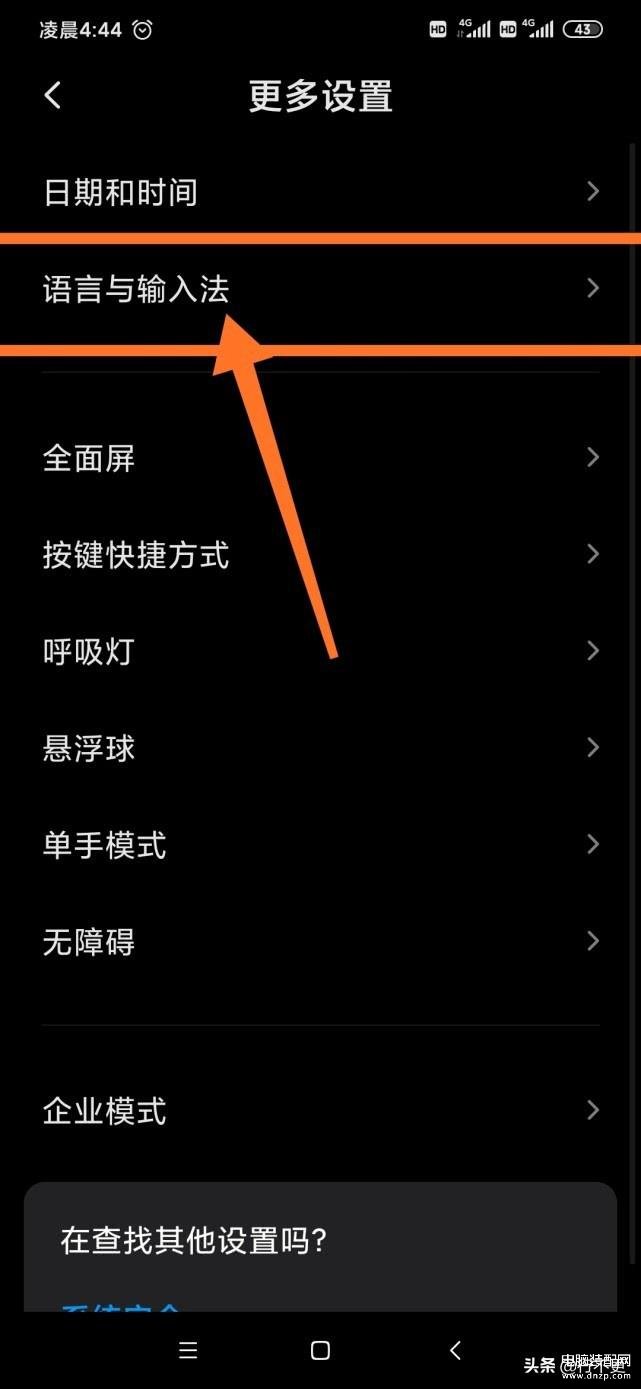Image resolution: width=641 pixels, height=1389 pixels.
Task: Open 按键快捷方式 row
Action: 320,554
